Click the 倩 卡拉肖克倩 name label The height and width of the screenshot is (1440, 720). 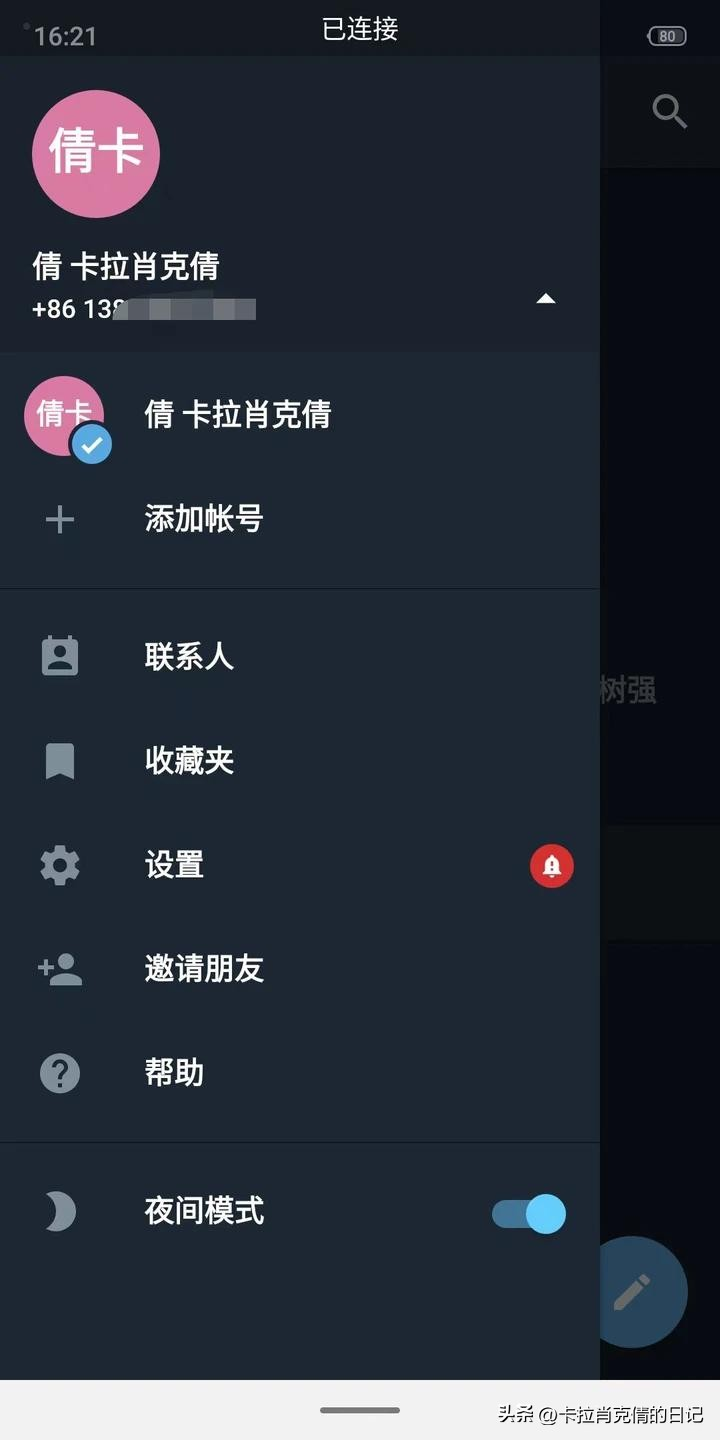pyautogui.click(x=125, y=267)
